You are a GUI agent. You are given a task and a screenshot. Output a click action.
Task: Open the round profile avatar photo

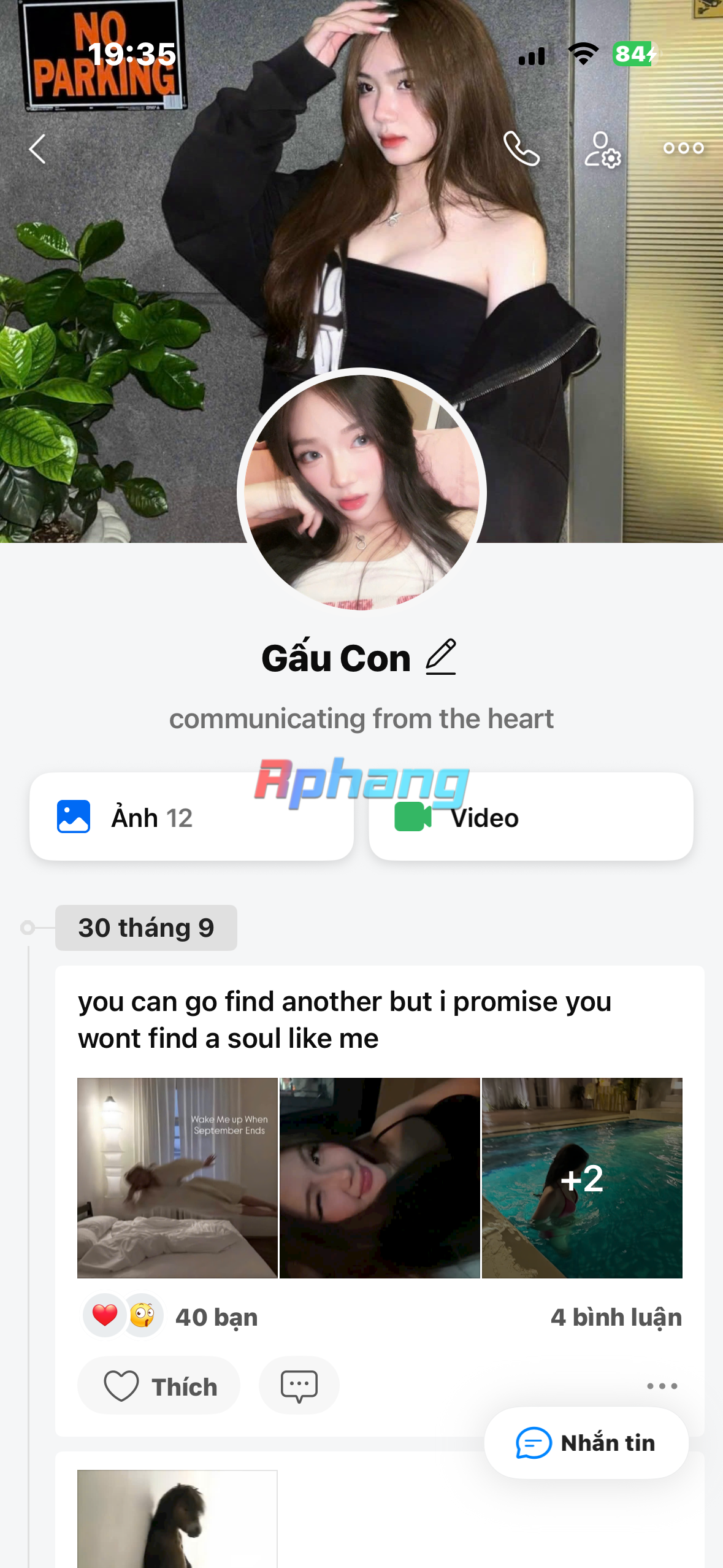click(x=362, y=493)
